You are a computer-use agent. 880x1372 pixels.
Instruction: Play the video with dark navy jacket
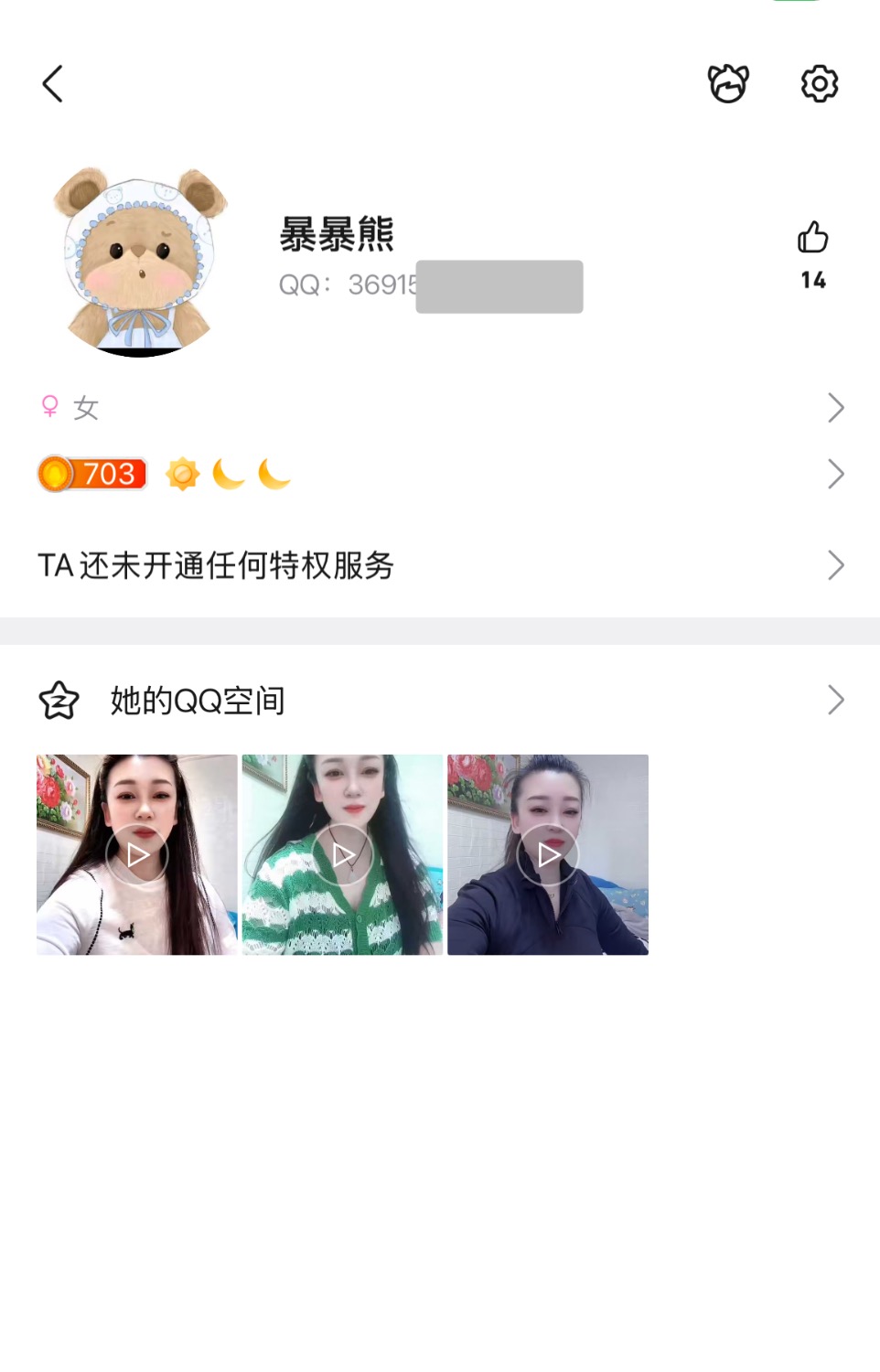point(548,855)
